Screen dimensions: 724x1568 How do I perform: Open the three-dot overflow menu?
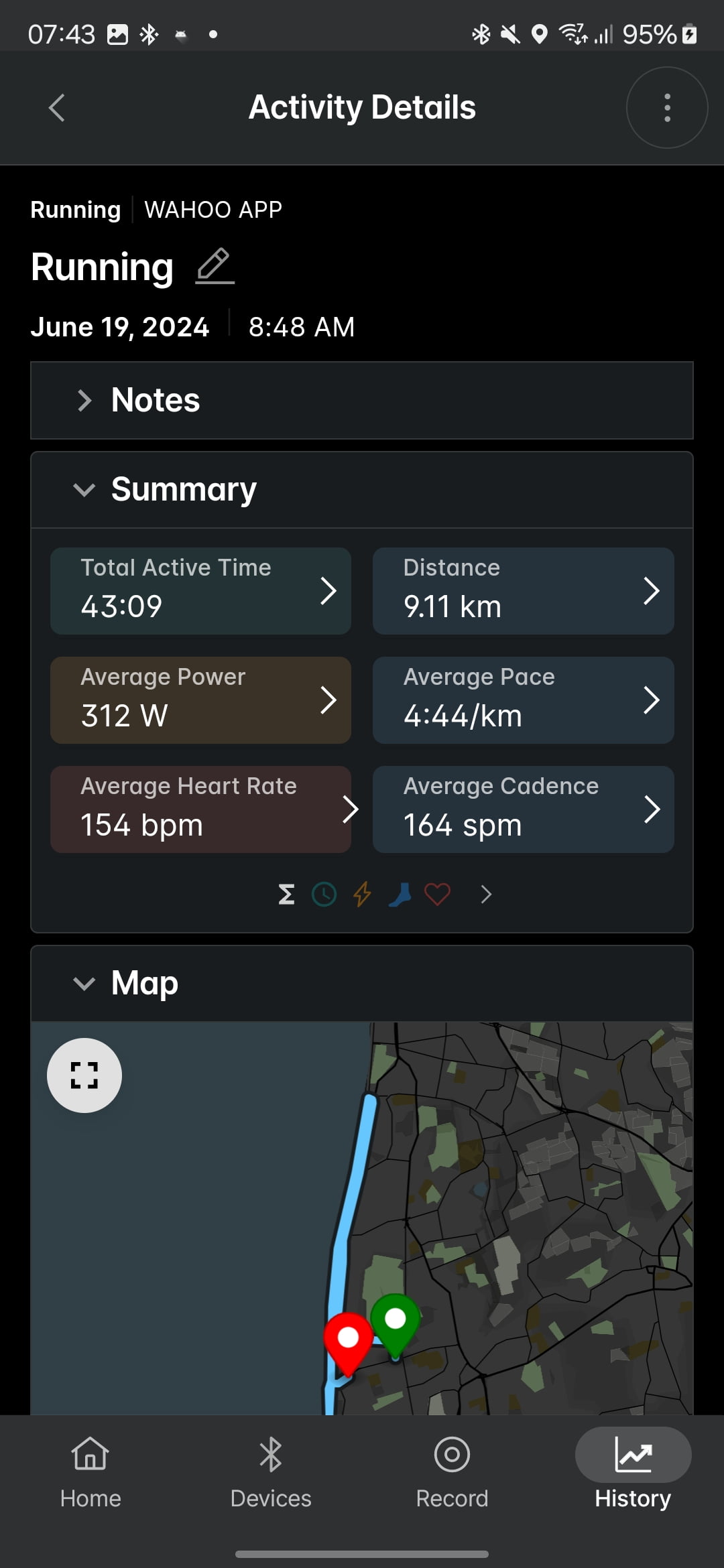pyautogui.click(x=666, y=107)
